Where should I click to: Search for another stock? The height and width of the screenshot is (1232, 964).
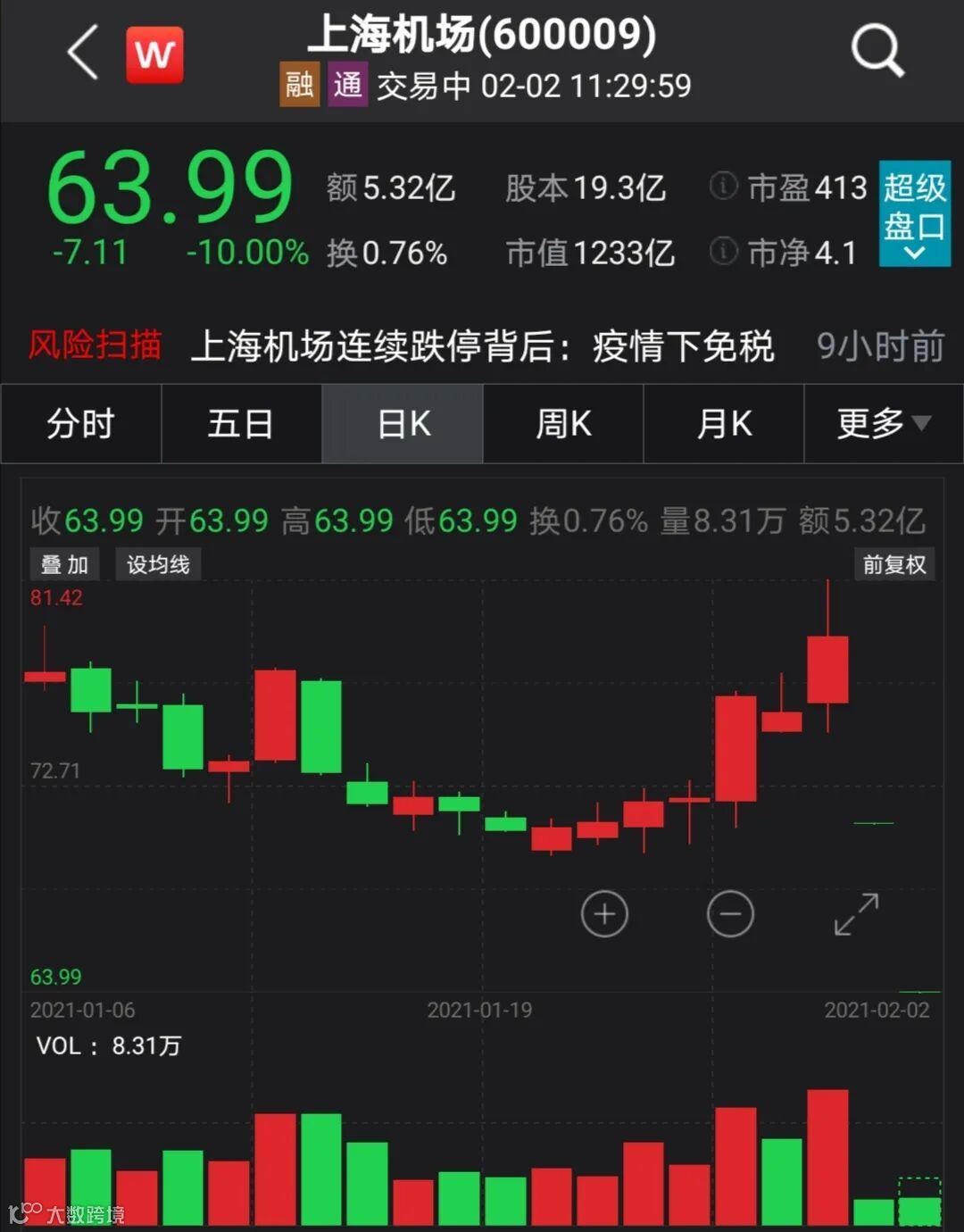click(877, 51)
